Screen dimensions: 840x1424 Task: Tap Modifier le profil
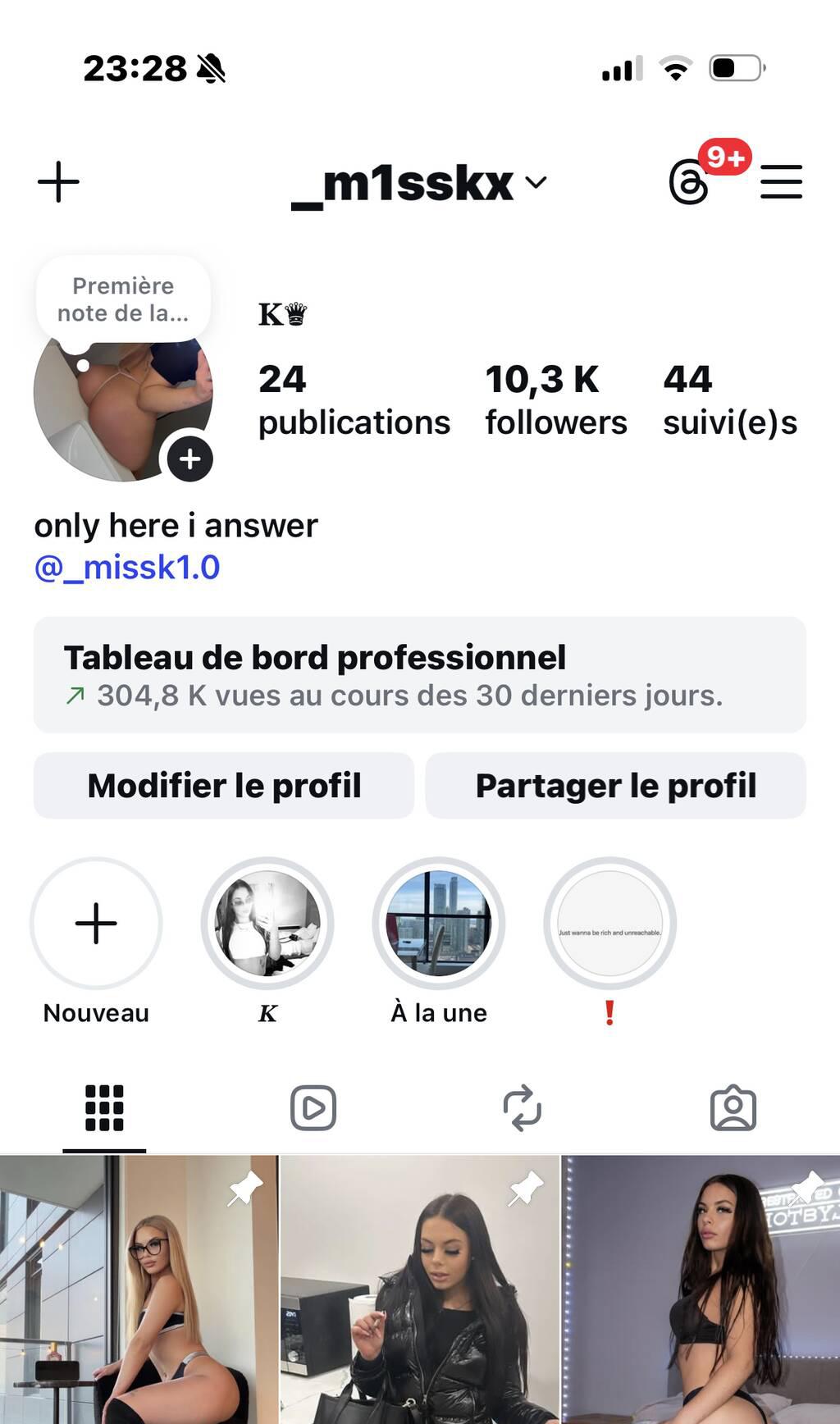pyautogui.click(x=224, y=786)
